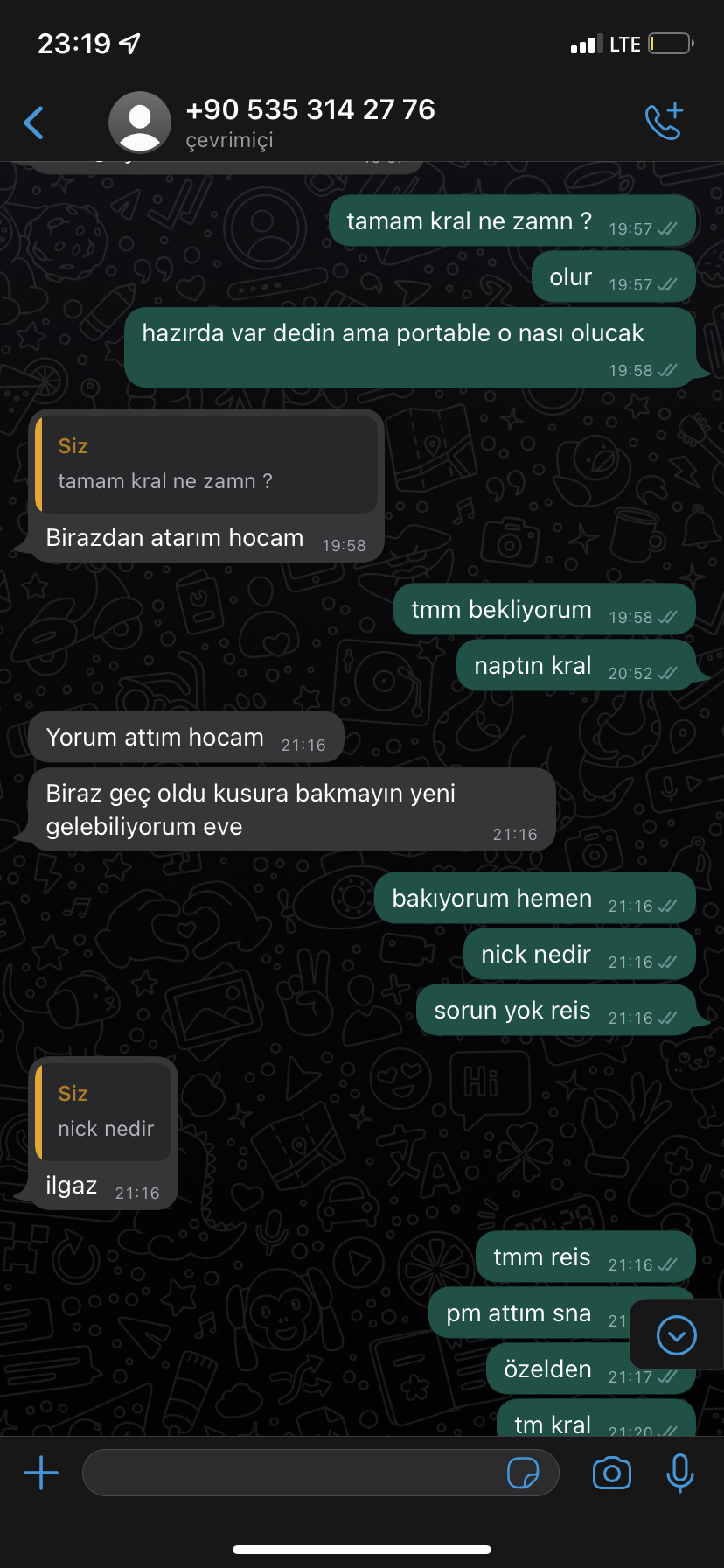Record a voice message with microphone
The image size is (724, 1568).
click(679, 1473)
